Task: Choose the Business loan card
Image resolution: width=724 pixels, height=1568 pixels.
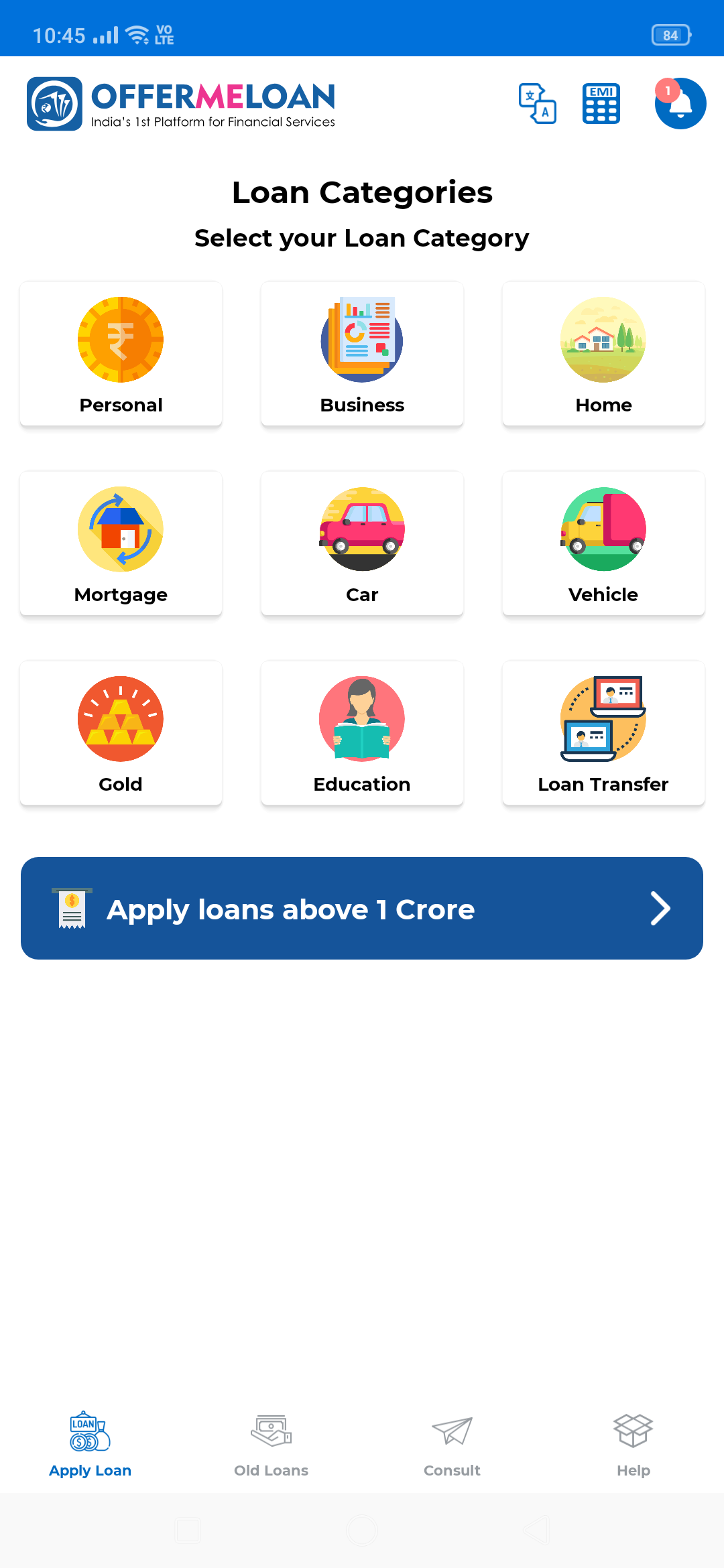Action: point(362,354)
